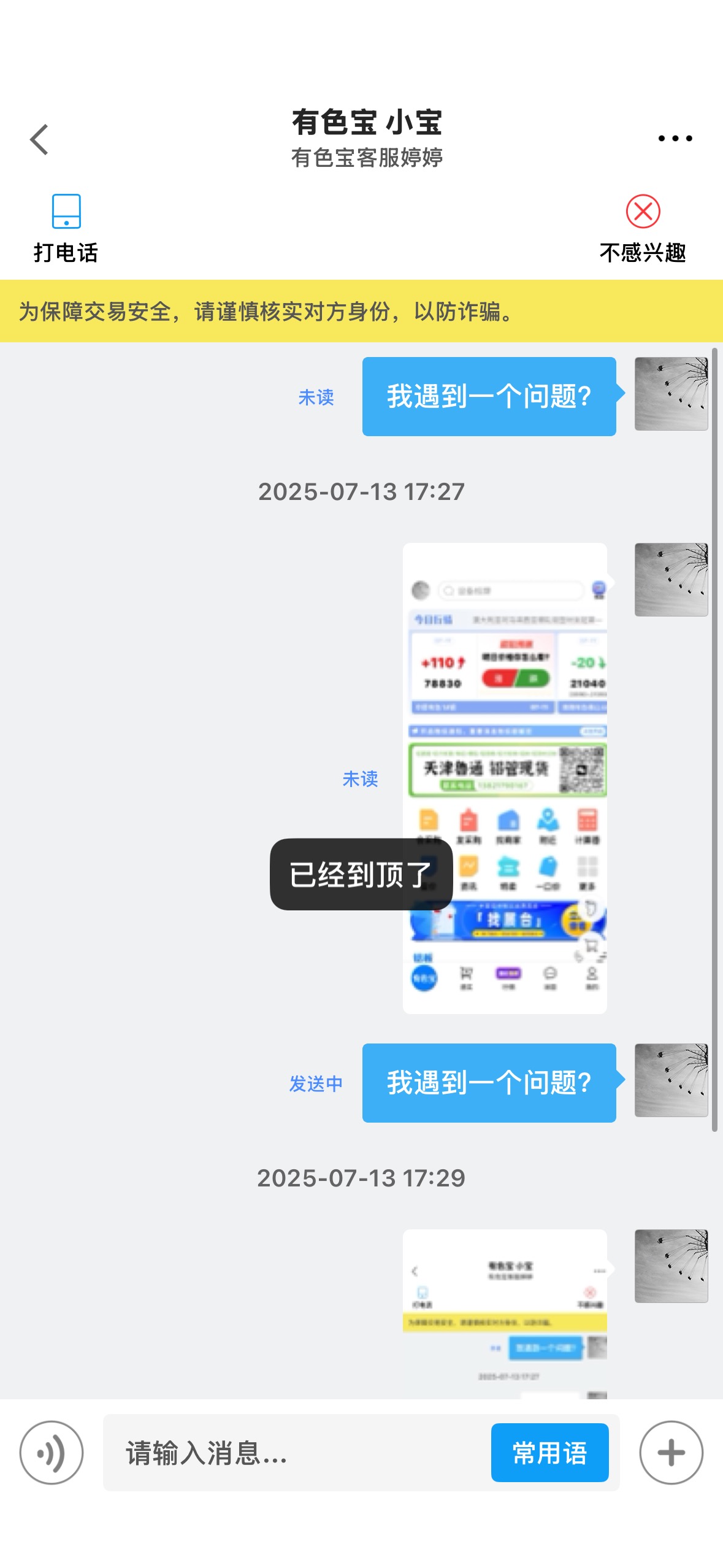Open the three-dot overflow menu

point(675,139)
